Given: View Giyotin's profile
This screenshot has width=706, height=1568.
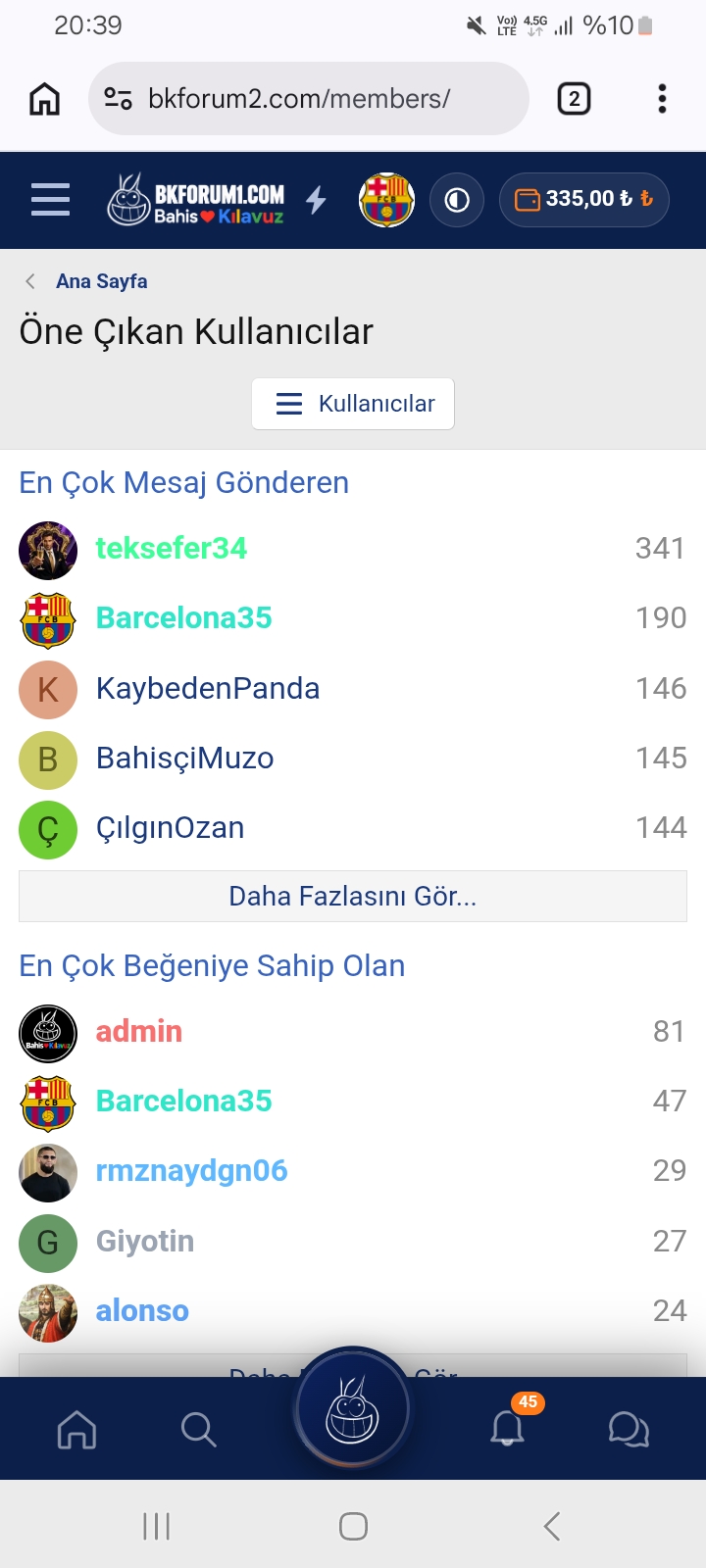Looking at the screenshot, I should point(144,1241).
